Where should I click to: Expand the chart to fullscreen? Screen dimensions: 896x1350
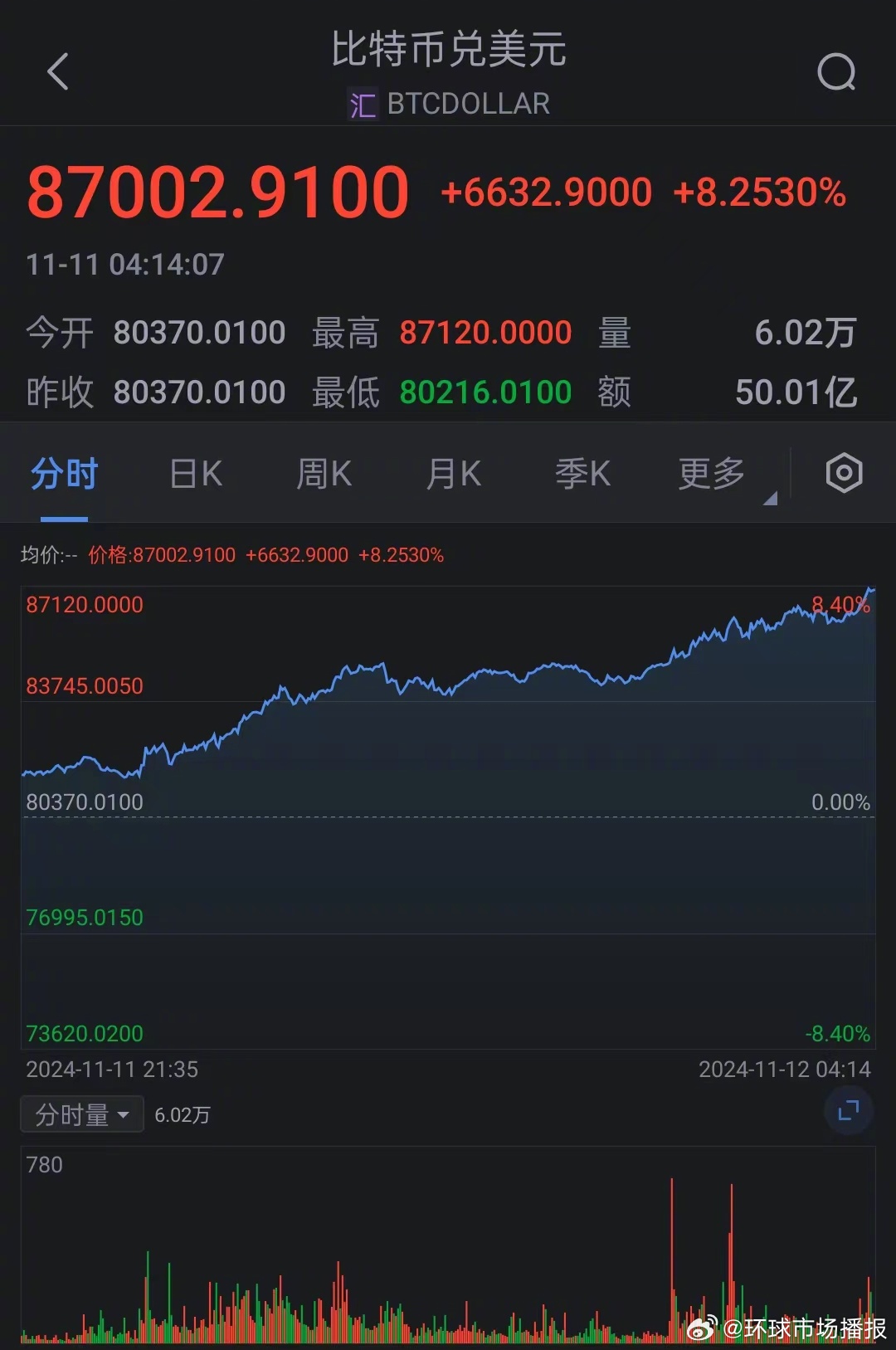point(848,1110)
